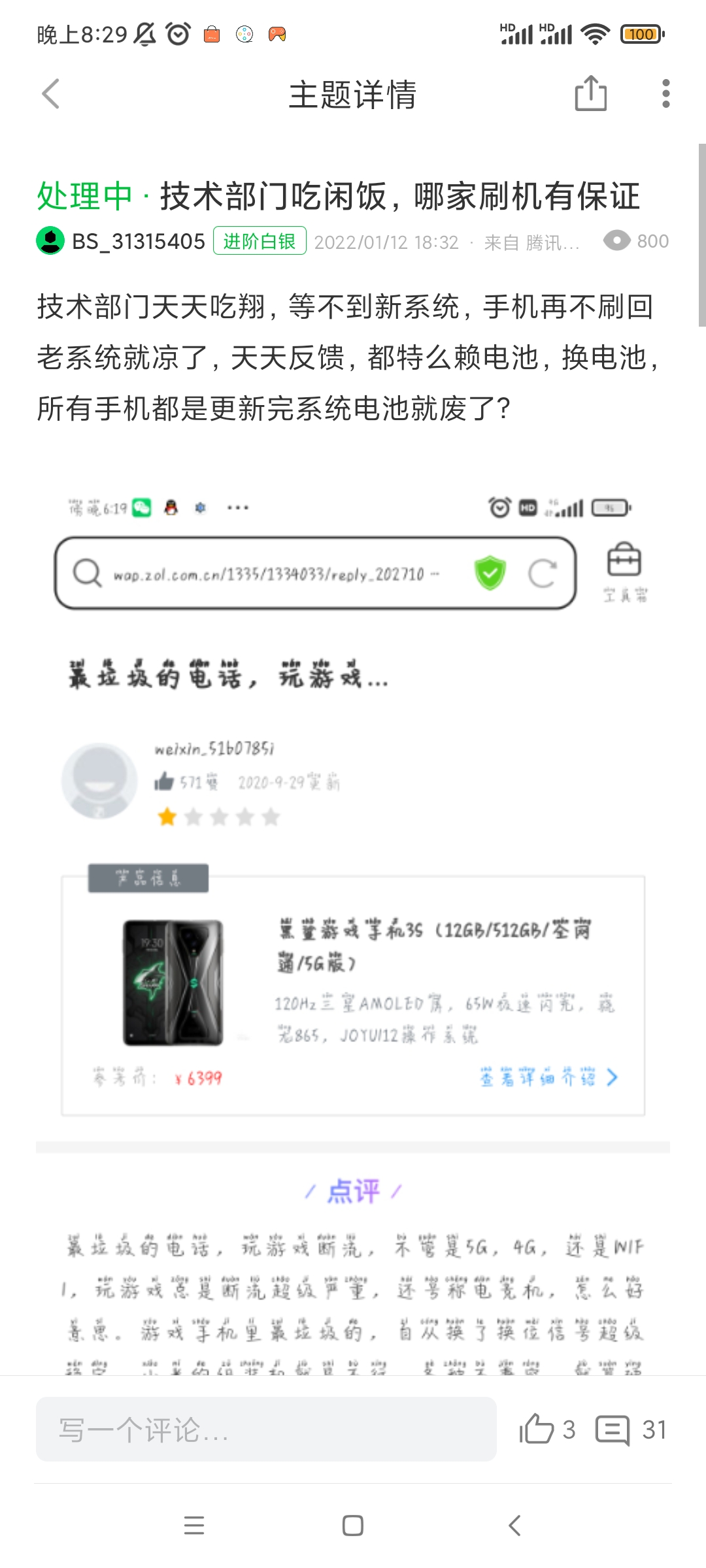Open recent apps from the navigation bar
Screen dimensions: 706x1568
click(194, 1526)
